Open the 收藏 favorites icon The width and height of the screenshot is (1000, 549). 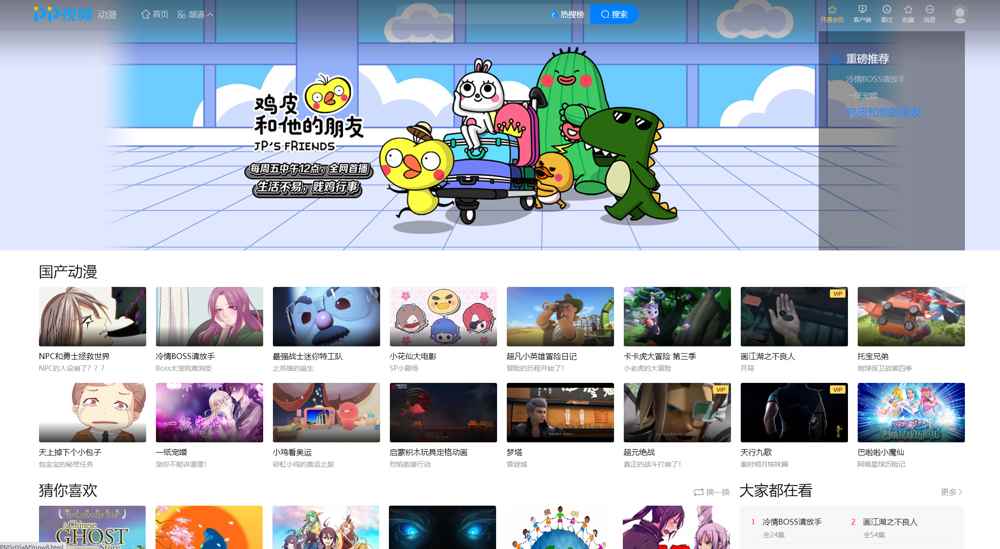[908, 13]
